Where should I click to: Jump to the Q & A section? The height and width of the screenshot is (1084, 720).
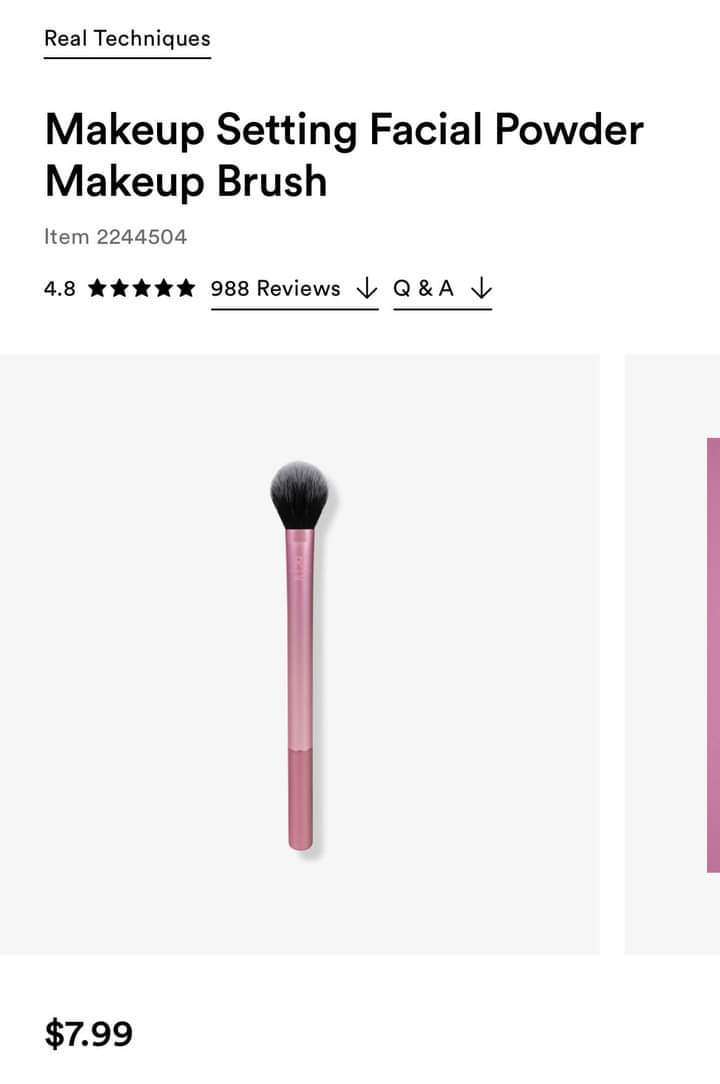(441, 289)
